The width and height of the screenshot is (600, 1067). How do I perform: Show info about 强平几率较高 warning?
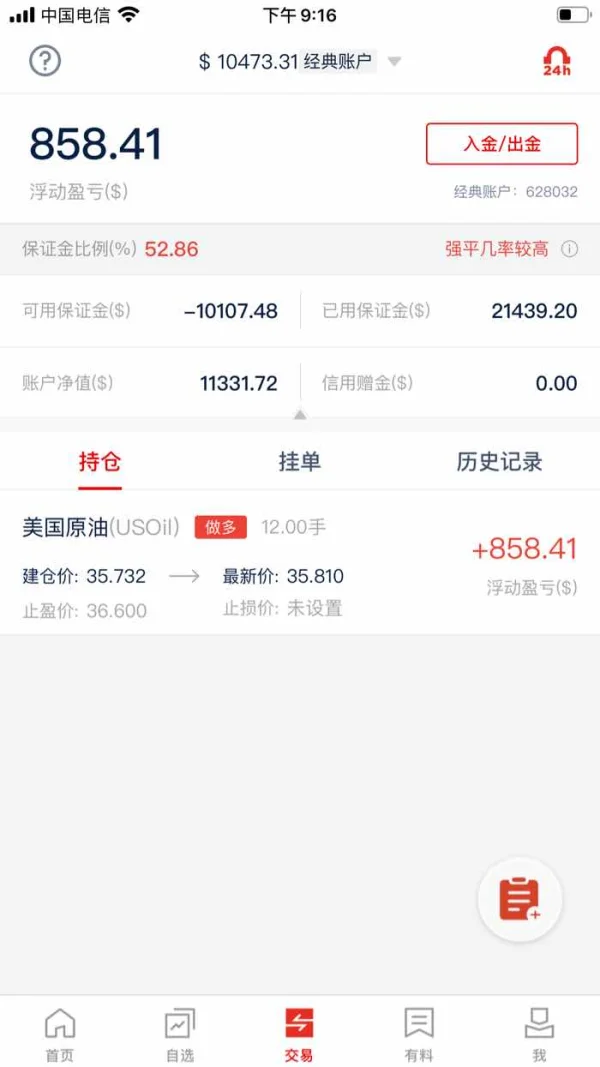[x=569, y=249]
